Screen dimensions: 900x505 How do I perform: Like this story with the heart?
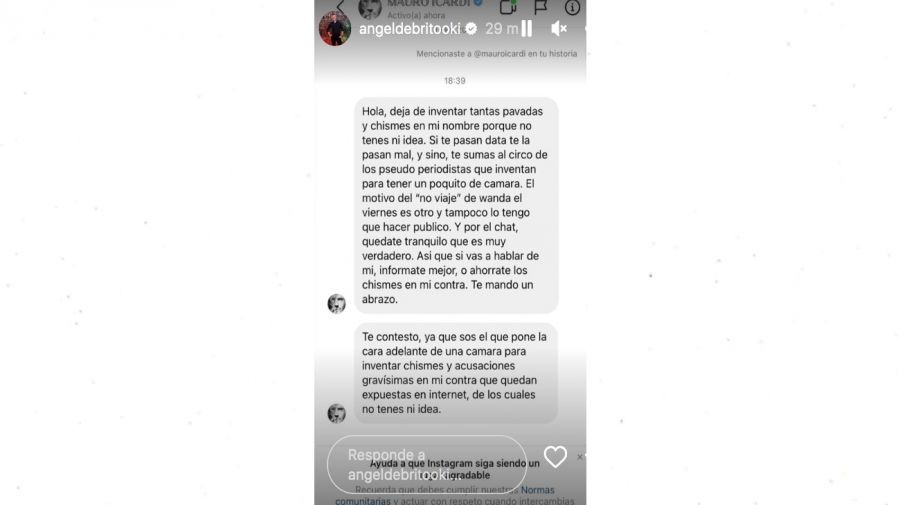click(x=555, y=458)
